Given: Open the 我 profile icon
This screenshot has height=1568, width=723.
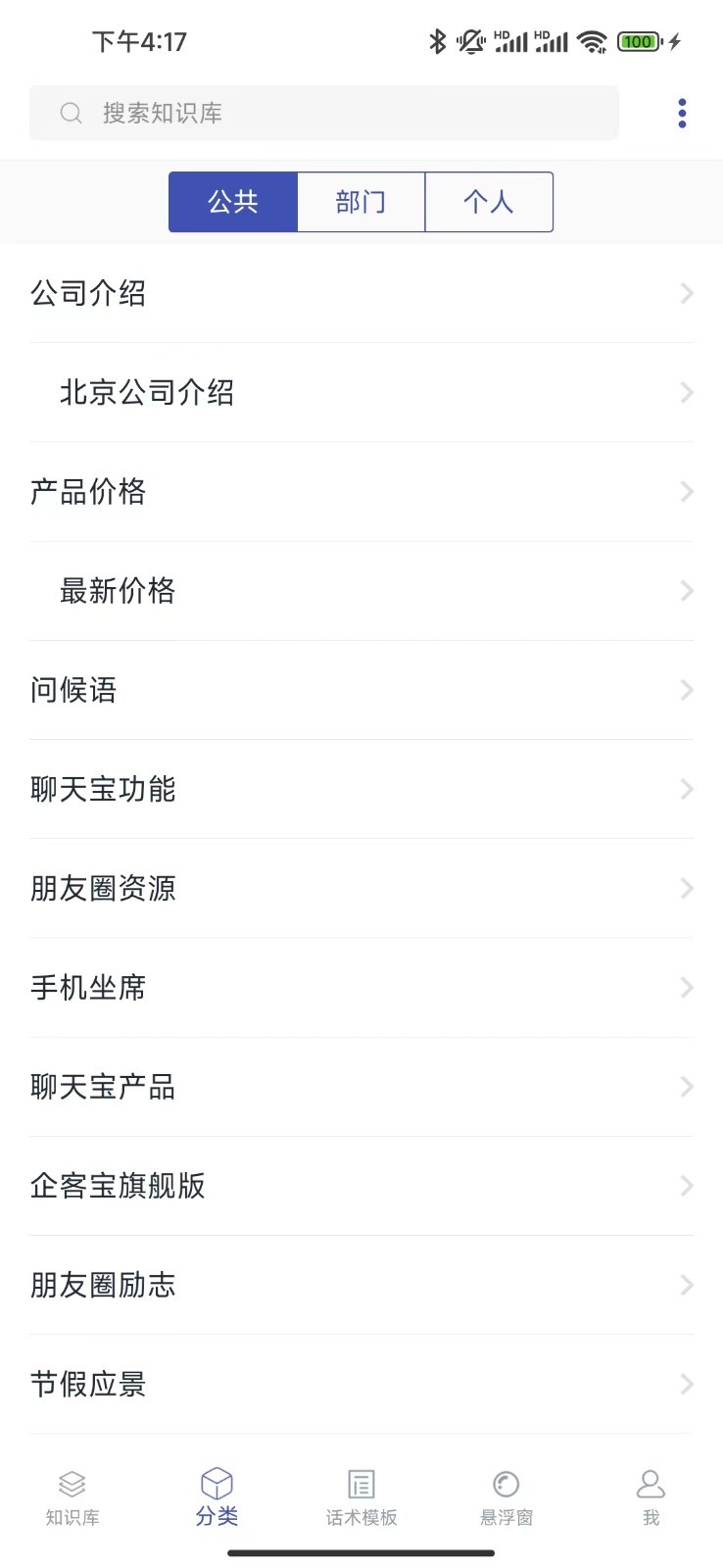Looking at the screenshot, I should 650,1485.
